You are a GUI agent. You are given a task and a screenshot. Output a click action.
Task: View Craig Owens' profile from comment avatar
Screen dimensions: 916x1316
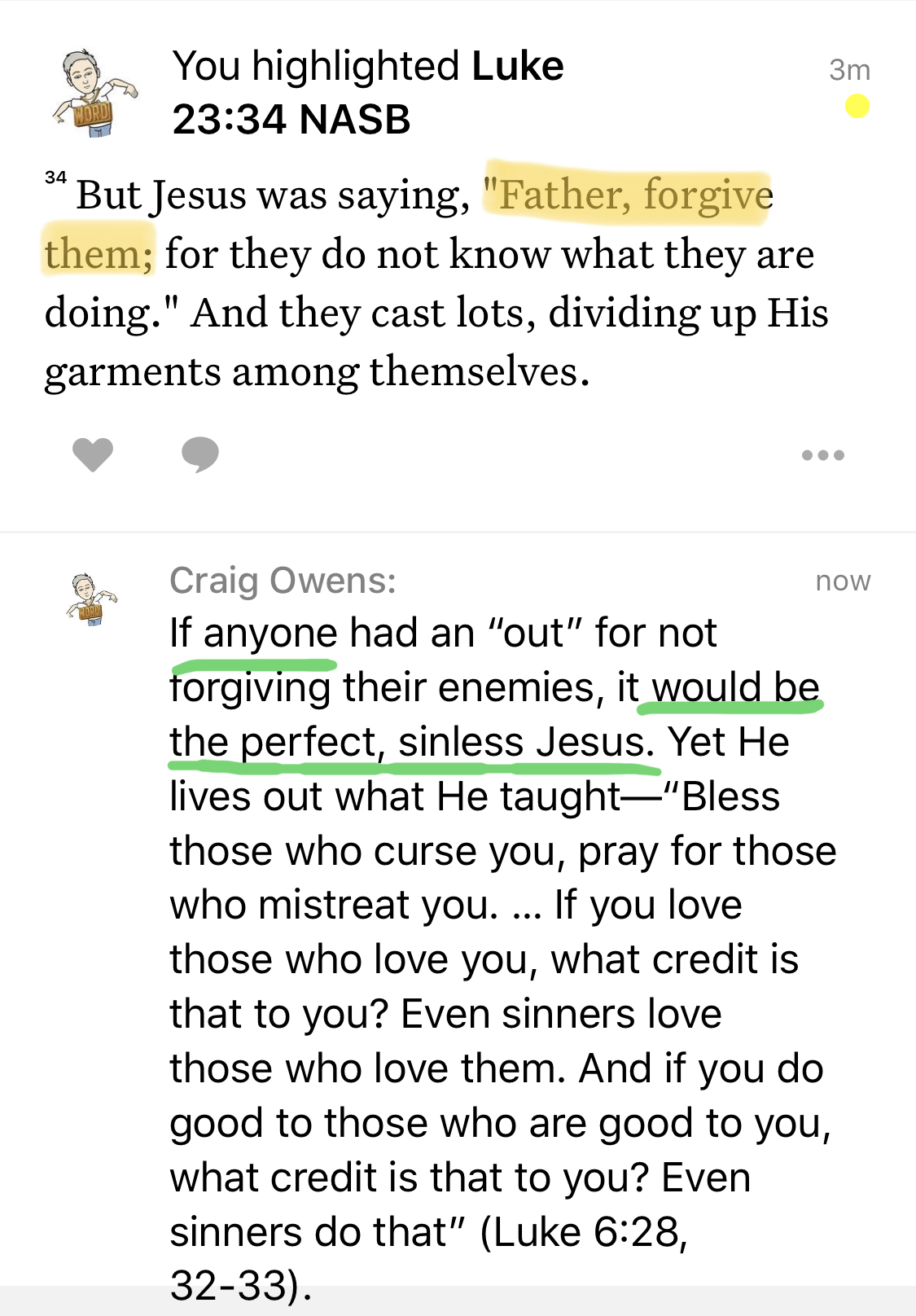tap(91, 600)
